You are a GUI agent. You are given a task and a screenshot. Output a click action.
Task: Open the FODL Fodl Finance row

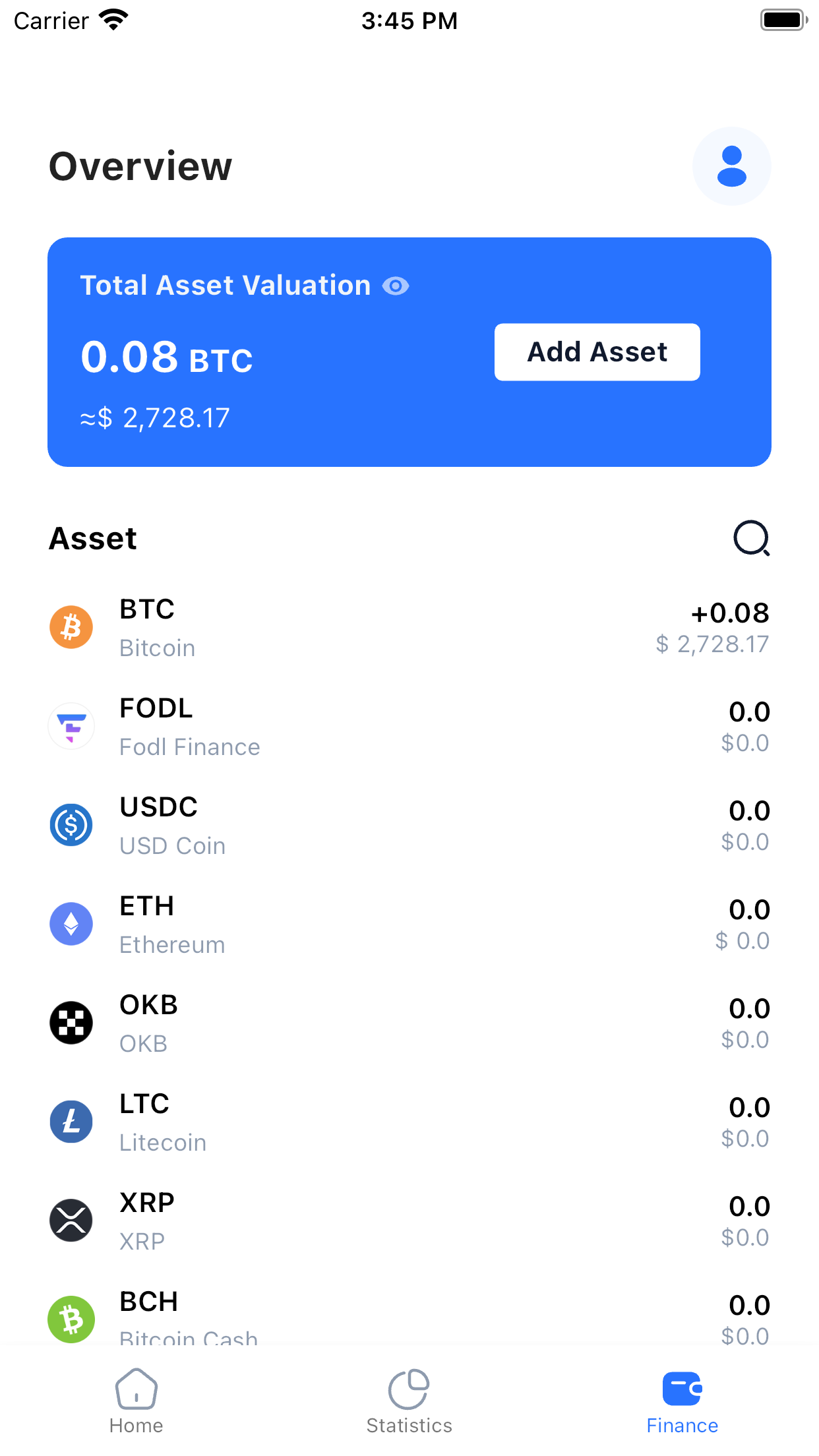(409, 726)
